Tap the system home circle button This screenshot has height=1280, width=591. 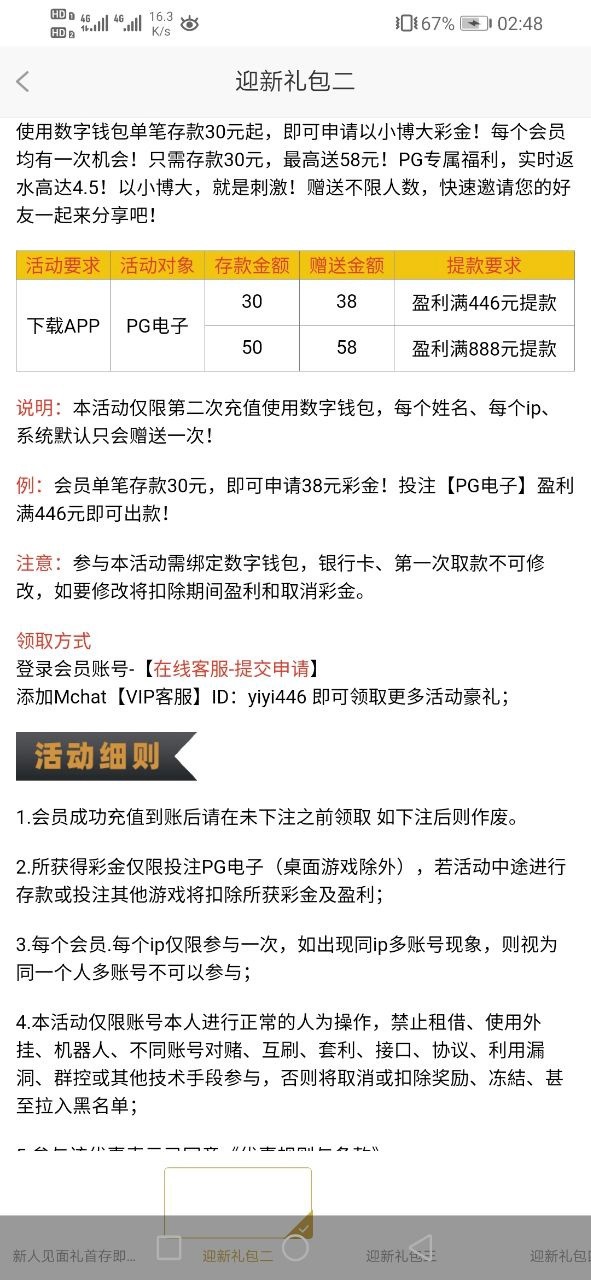(295, 1247)
